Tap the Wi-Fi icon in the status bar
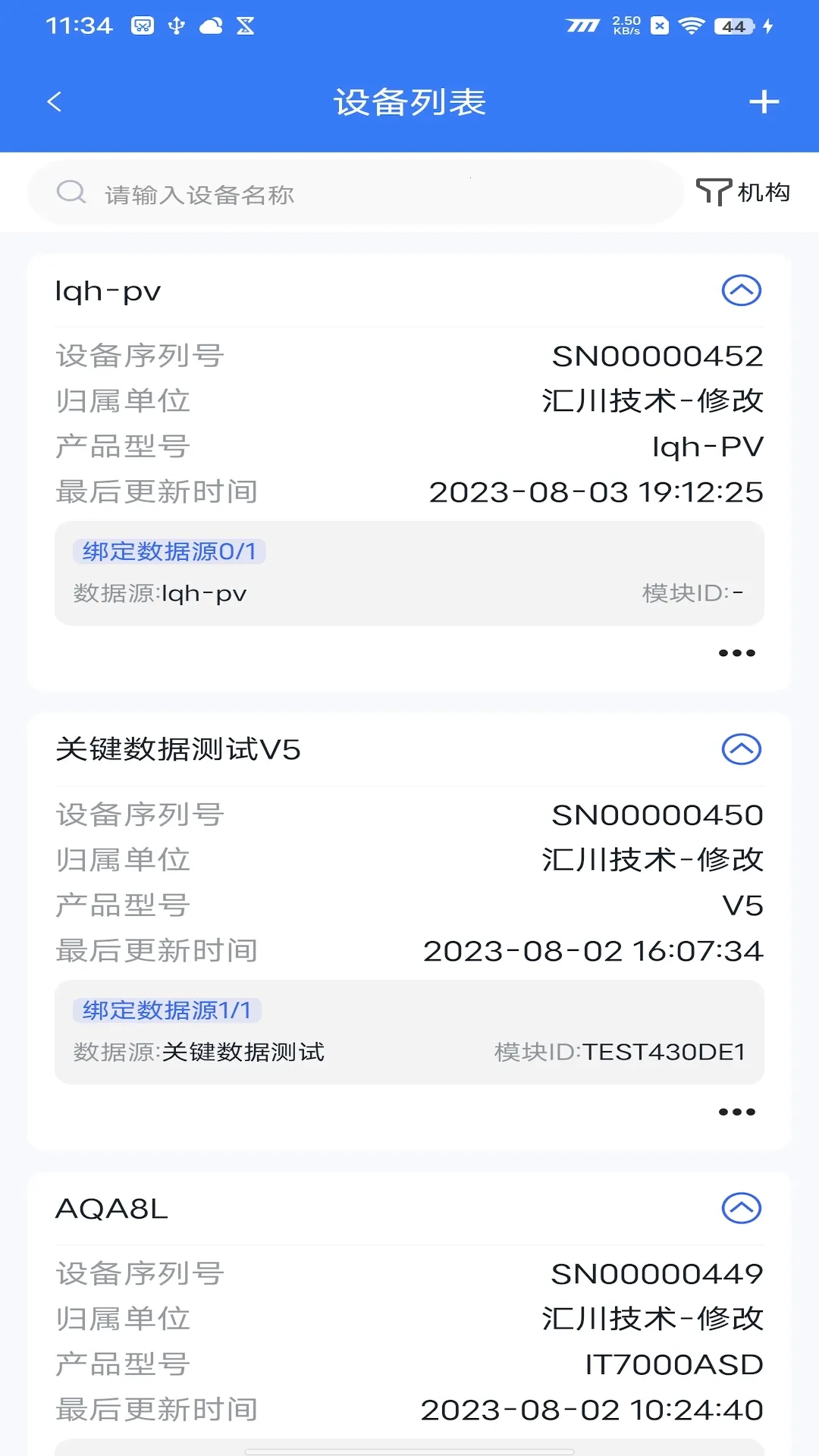819x1456 pixels. pos(691,24)
